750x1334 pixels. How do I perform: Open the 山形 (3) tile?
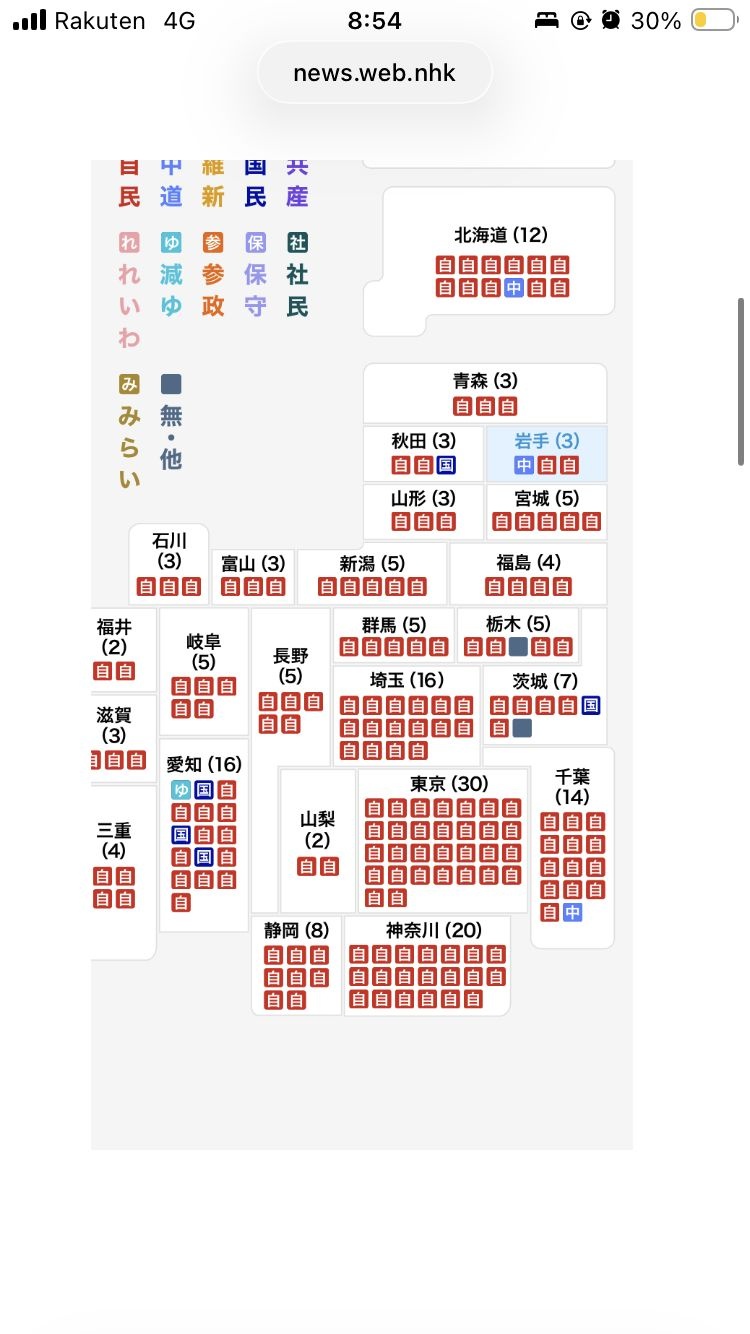click(423, 512)
